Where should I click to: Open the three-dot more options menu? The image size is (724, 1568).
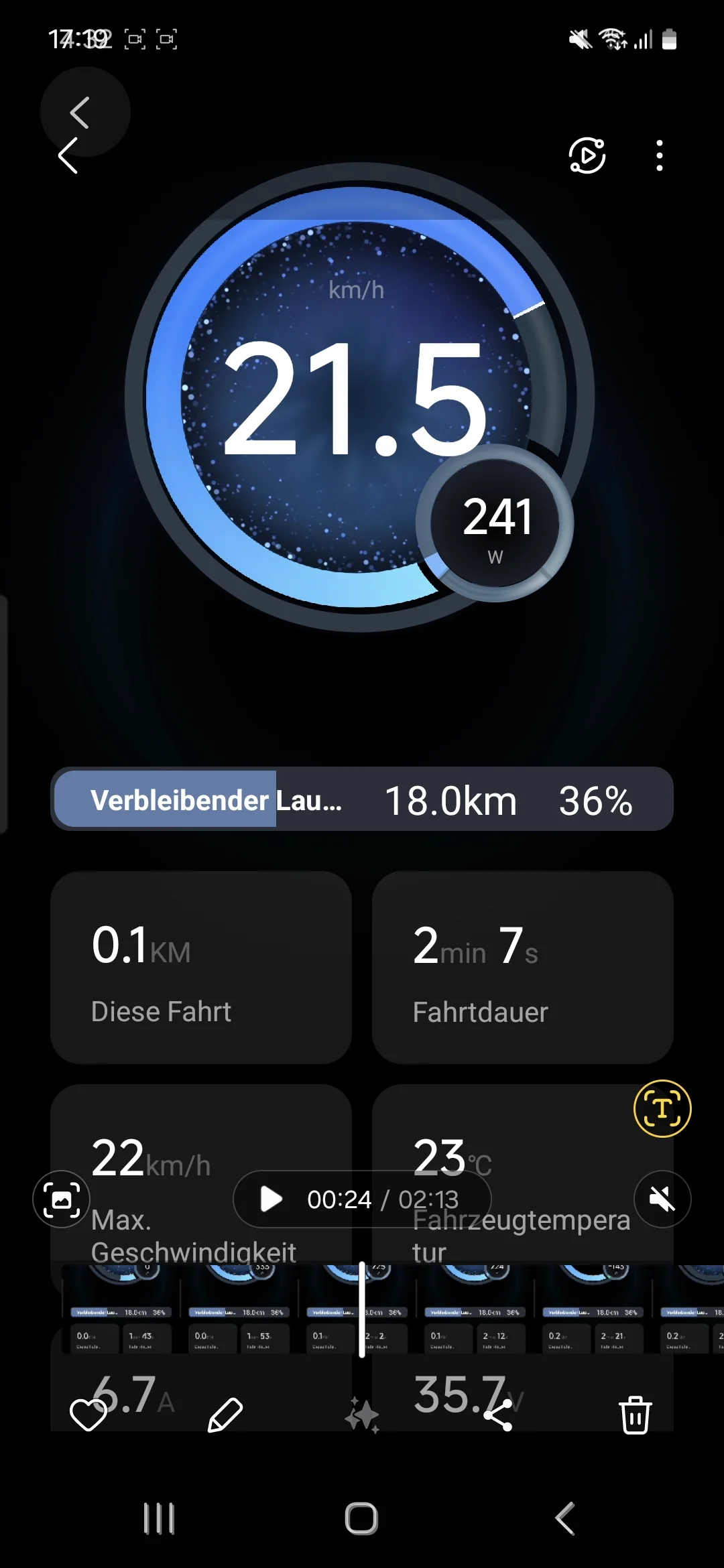pos(660,155)
